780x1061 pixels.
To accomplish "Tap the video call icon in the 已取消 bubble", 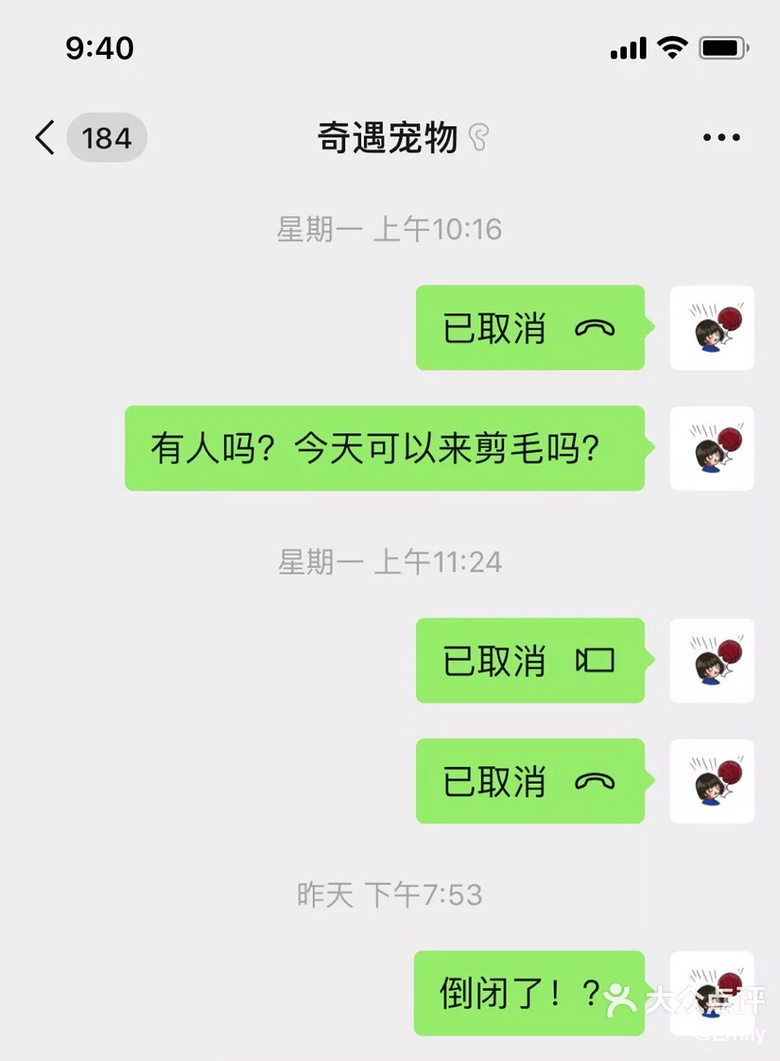I will 595,662.
